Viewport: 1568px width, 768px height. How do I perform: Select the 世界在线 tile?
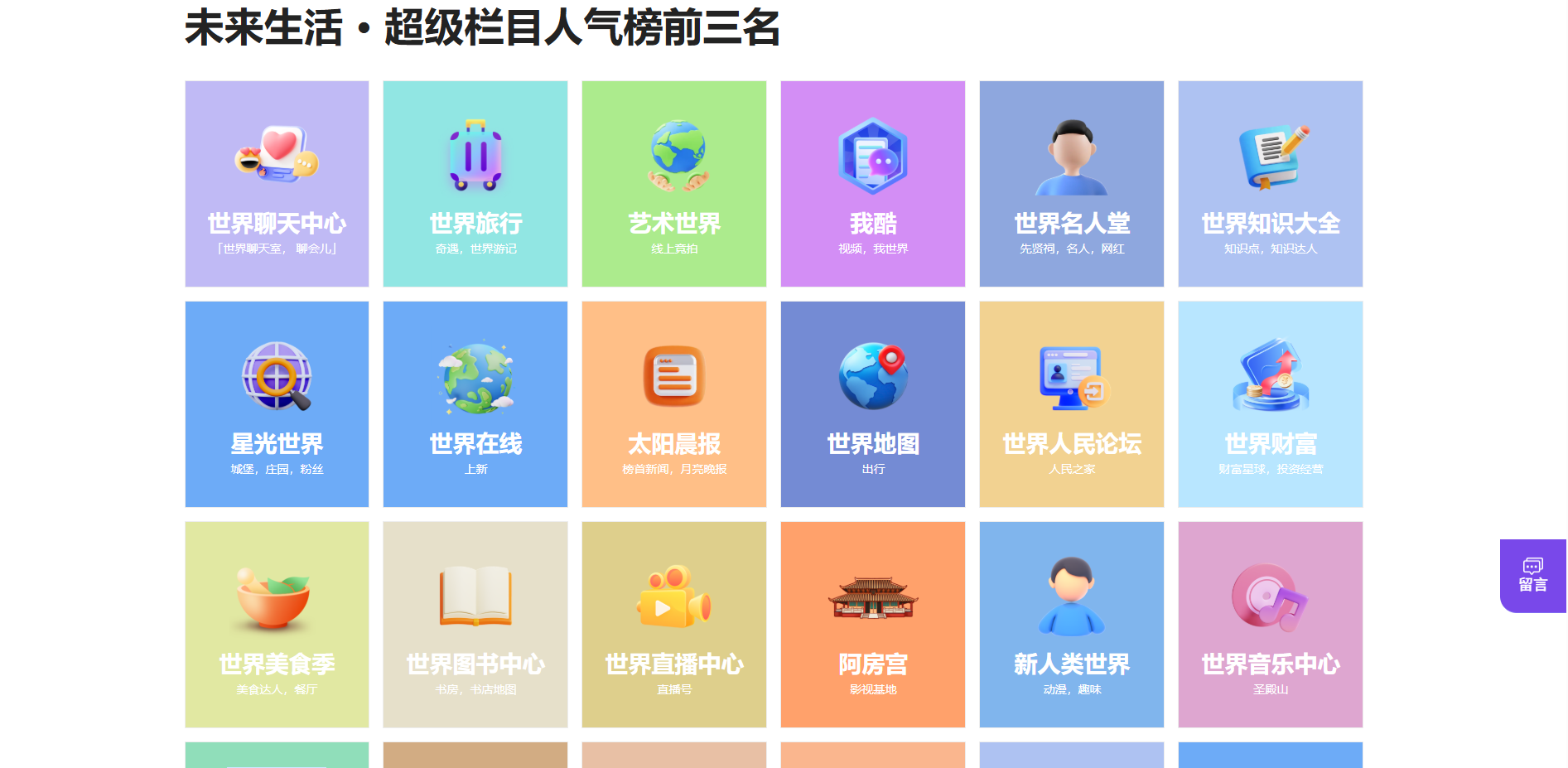tap(475, 404)
